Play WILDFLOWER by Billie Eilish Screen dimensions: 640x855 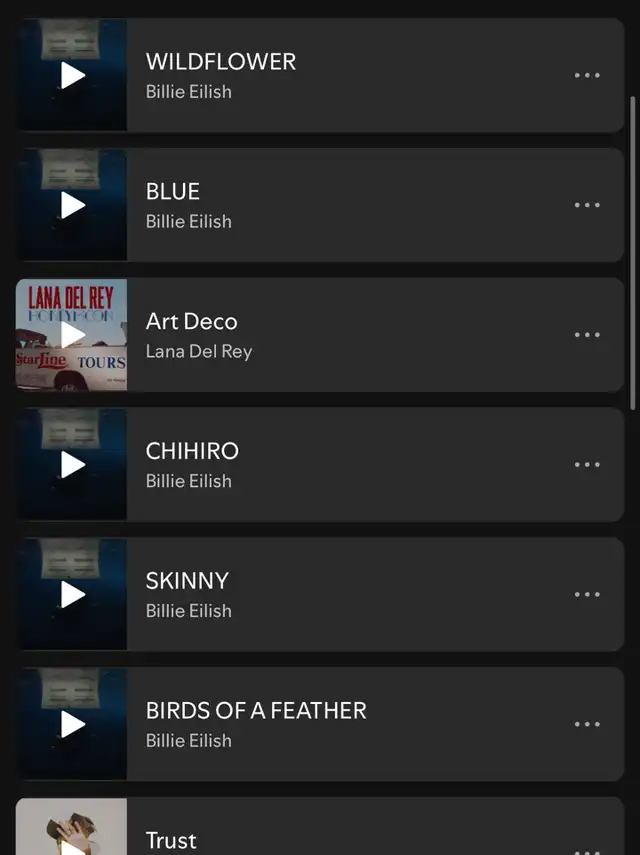pos(72,75)
